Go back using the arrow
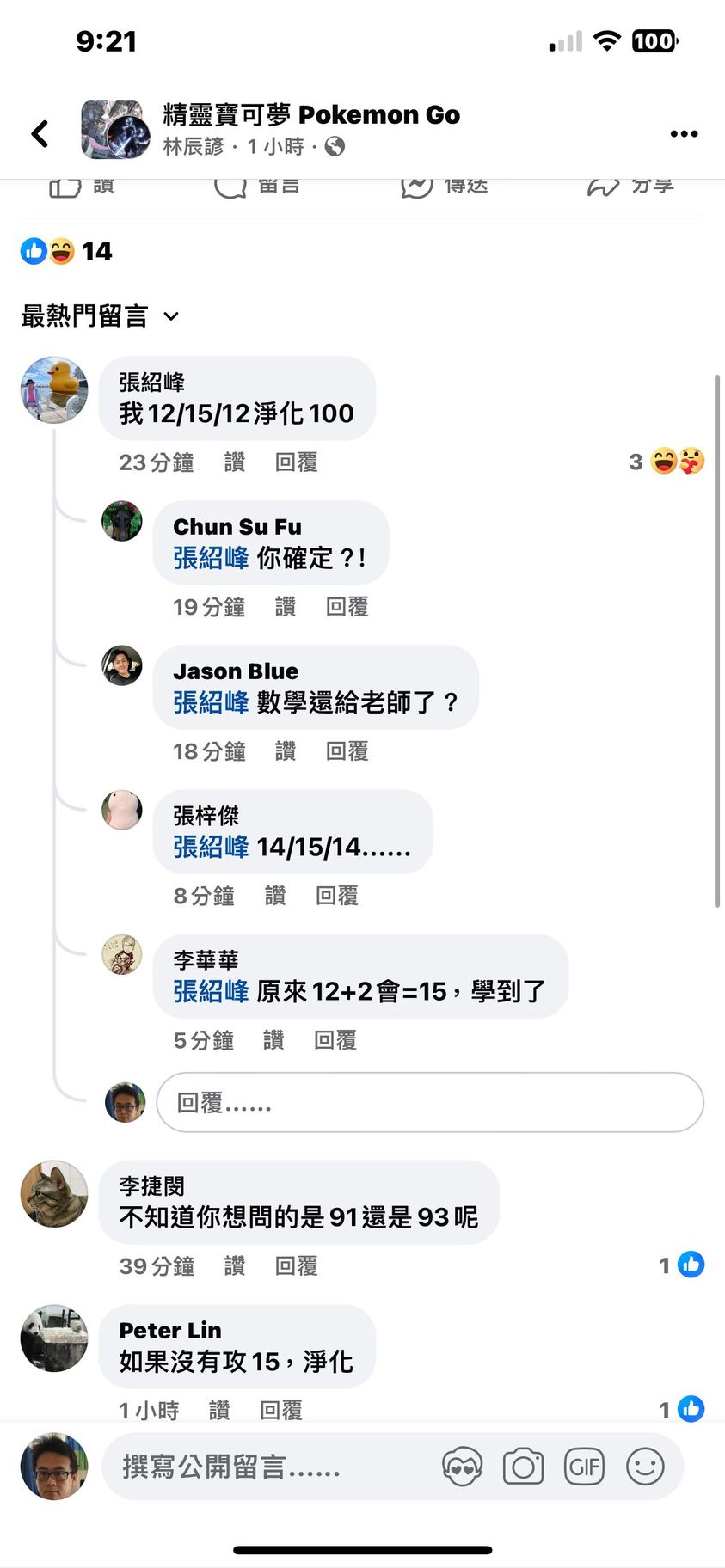725x1568 pixels. pyautogui.click(x=40, y=133)
